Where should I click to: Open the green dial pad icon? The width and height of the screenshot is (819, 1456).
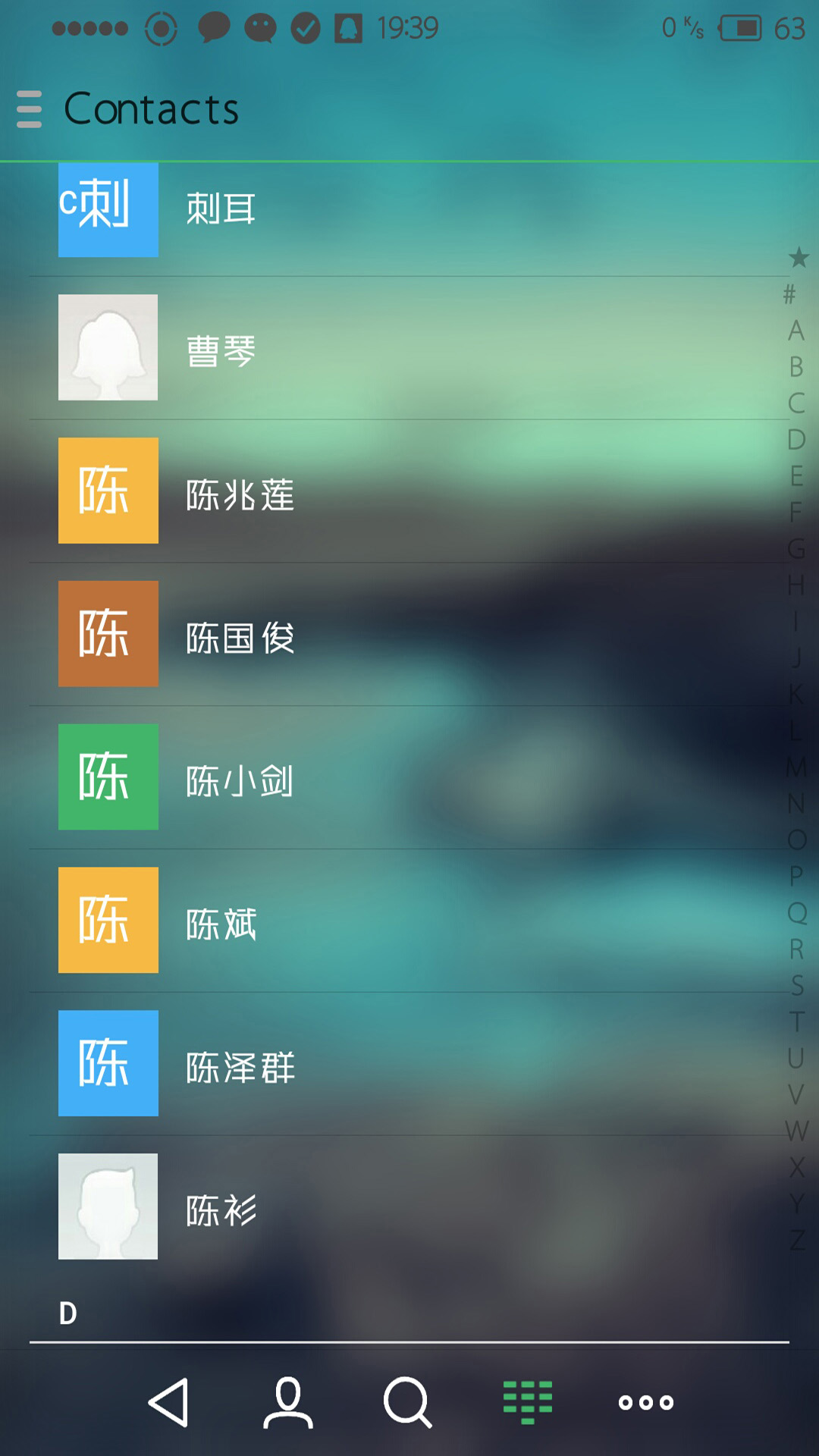pos(528,1403)
